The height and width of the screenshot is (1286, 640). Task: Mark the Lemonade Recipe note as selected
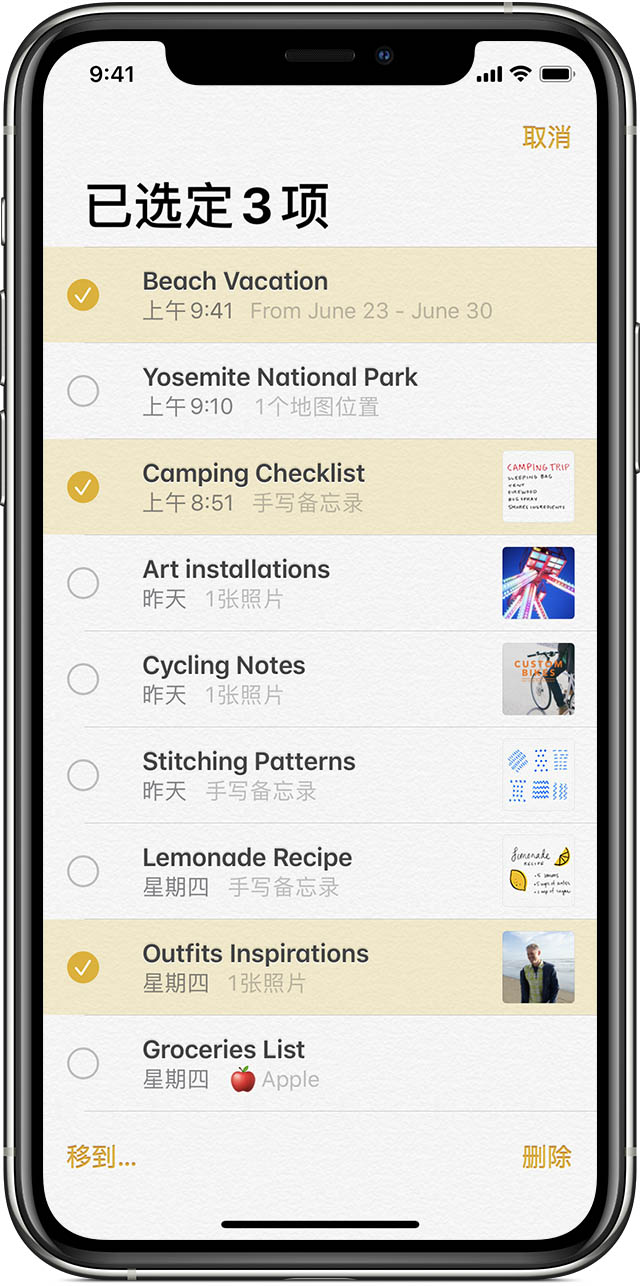pos(83,871)
